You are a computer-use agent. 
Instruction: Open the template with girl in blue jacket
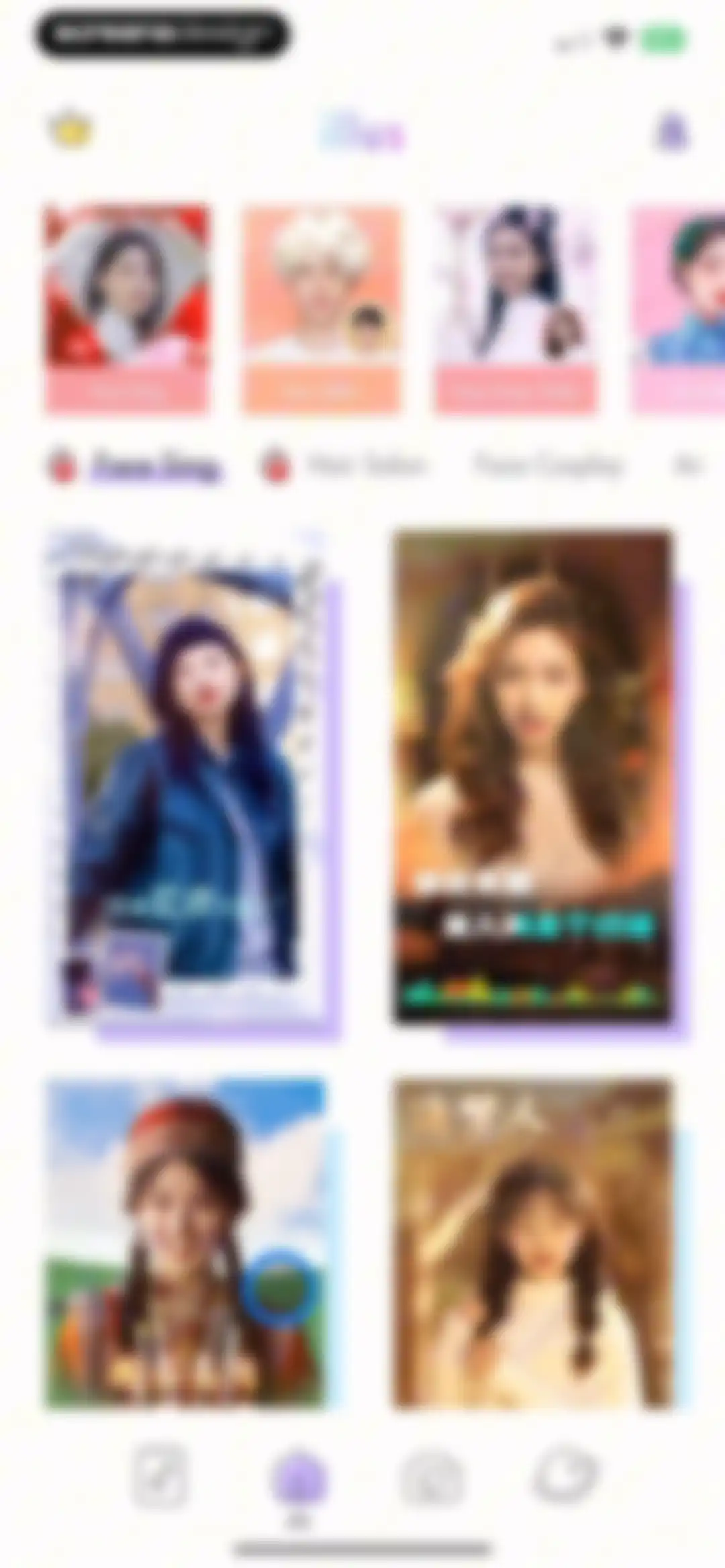pos(191,782)
